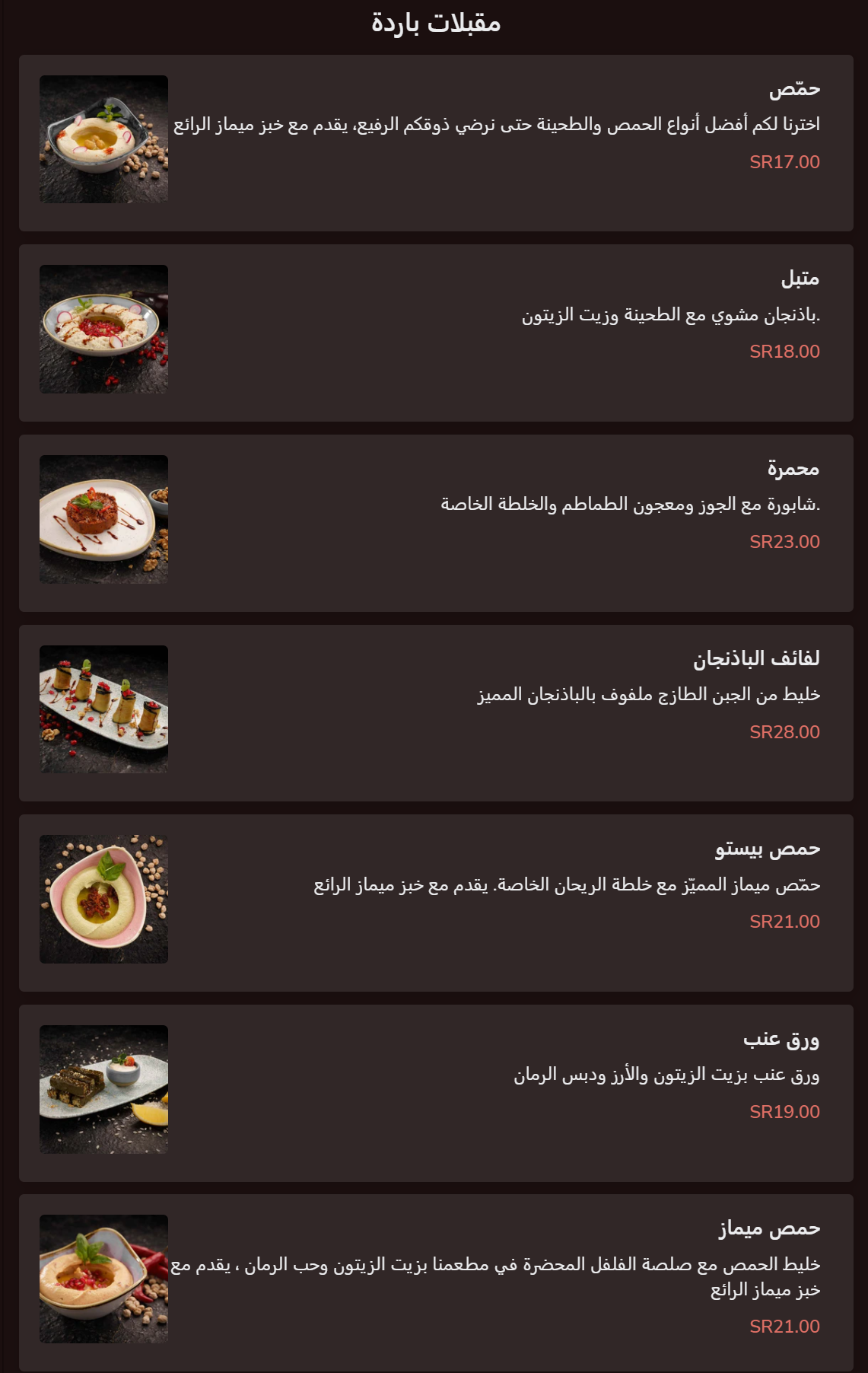The height and width of the screenshot is (1373, 868).
Task: Choose the حمص بيستو card
Action: (435, 903)
